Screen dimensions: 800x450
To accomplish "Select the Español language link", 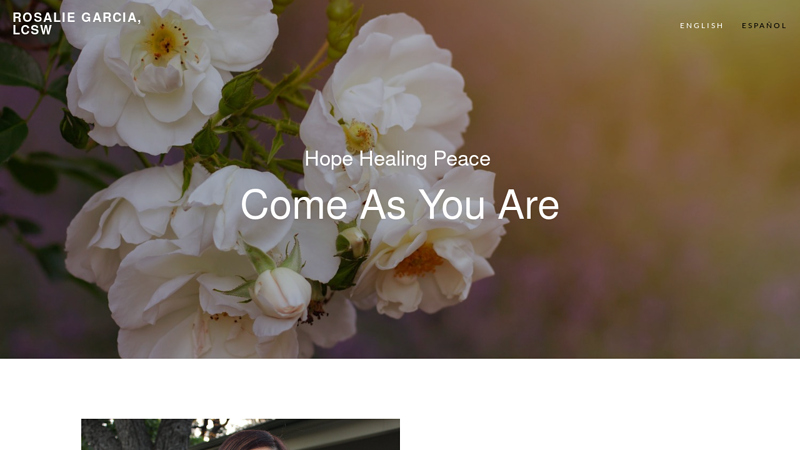I will tap(763, 26).
